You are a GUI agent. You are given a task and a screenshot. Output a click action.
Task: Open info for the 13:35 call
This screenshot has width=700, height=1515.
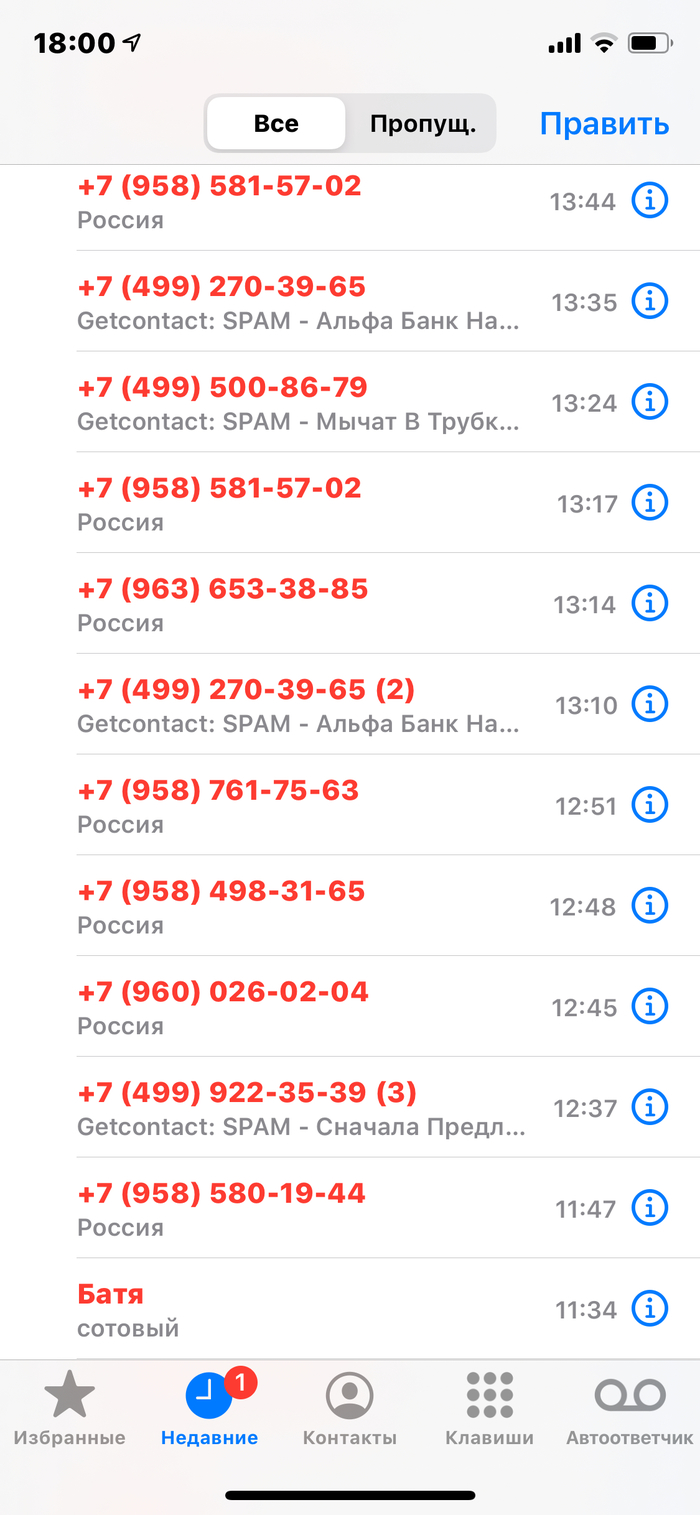[650, 301]
